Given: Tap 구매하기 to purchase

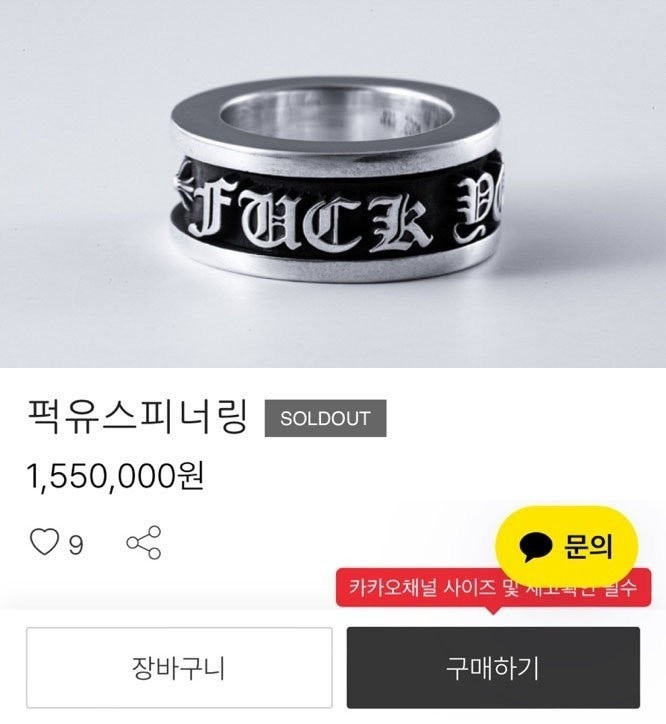Looking at the screenshot, I should pyautogui.click(x=493, y=667).
